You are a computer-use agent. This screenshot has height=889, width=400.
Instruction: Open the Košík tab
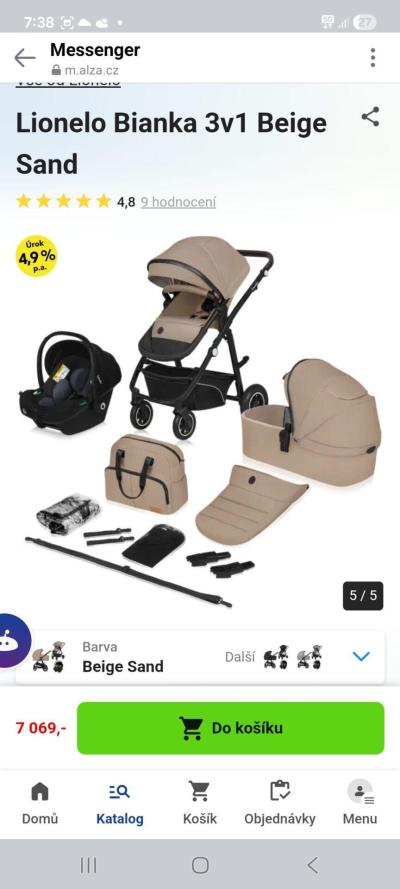click(199, 803)
